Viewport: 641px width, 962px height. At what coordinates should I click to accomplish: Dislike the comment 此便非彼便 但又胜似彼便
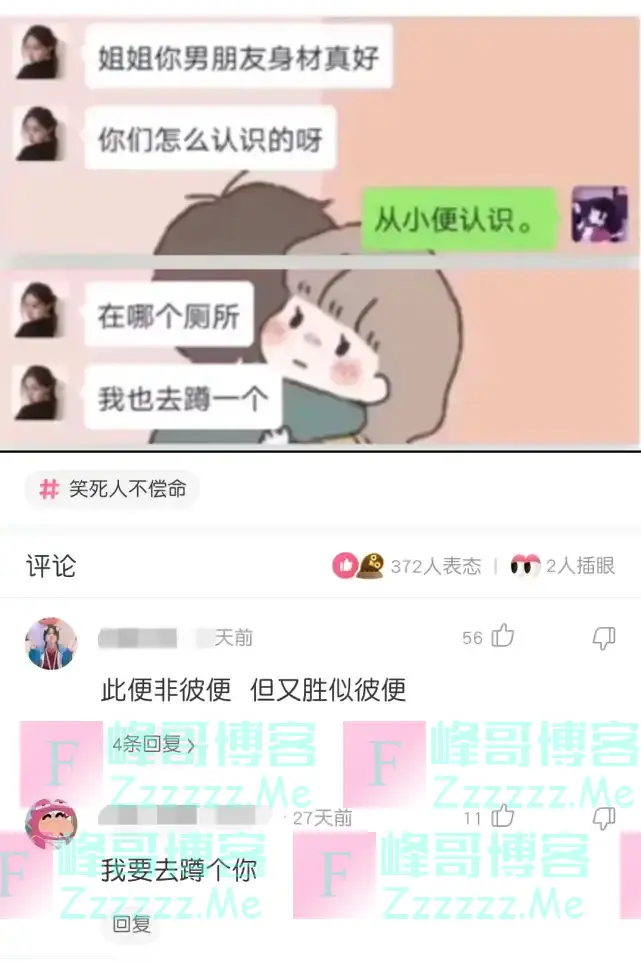point(603,637)
